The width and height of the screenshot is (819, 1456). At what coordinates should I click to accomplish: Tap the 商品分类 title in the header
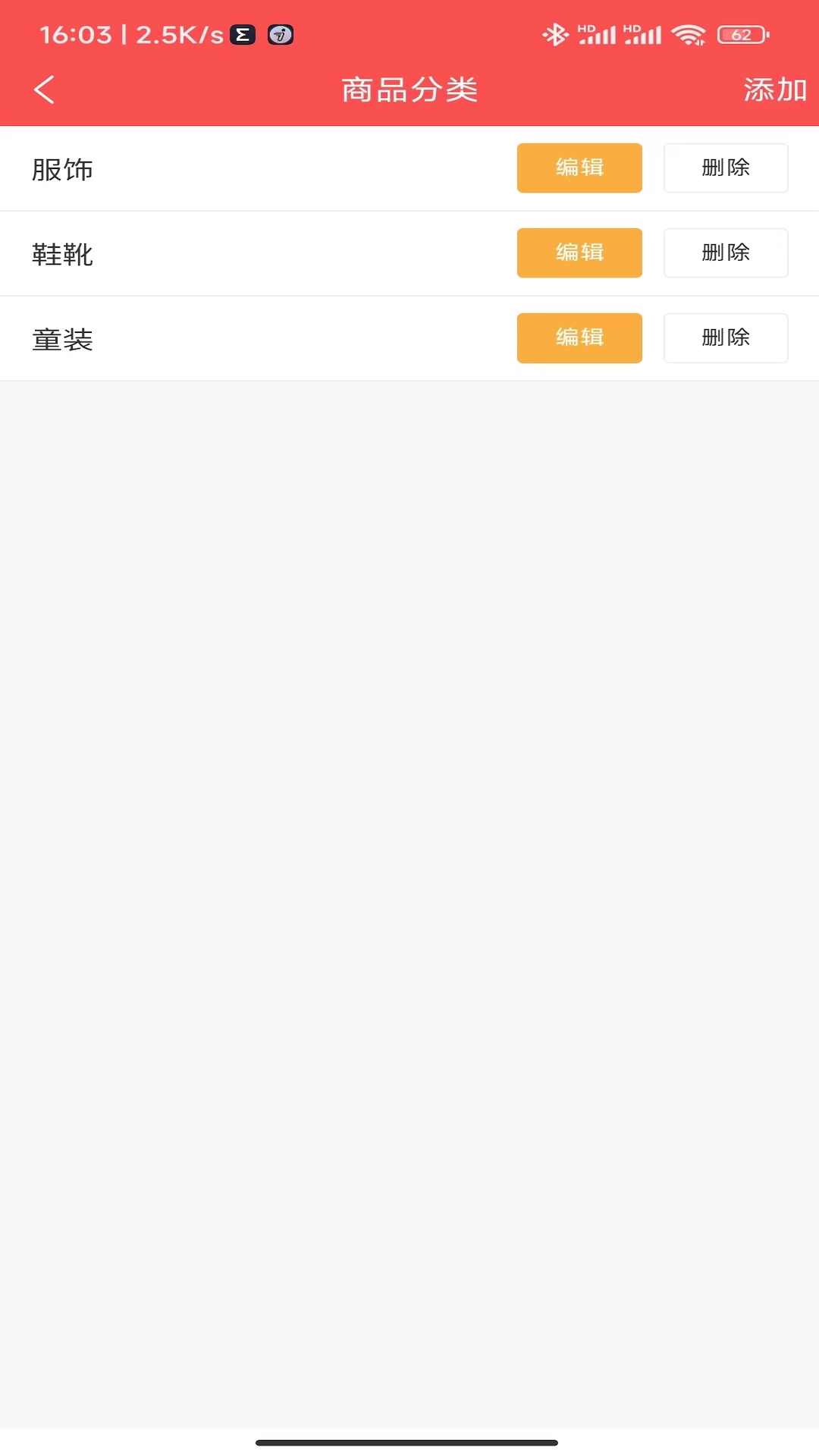[x=409, y=89]
